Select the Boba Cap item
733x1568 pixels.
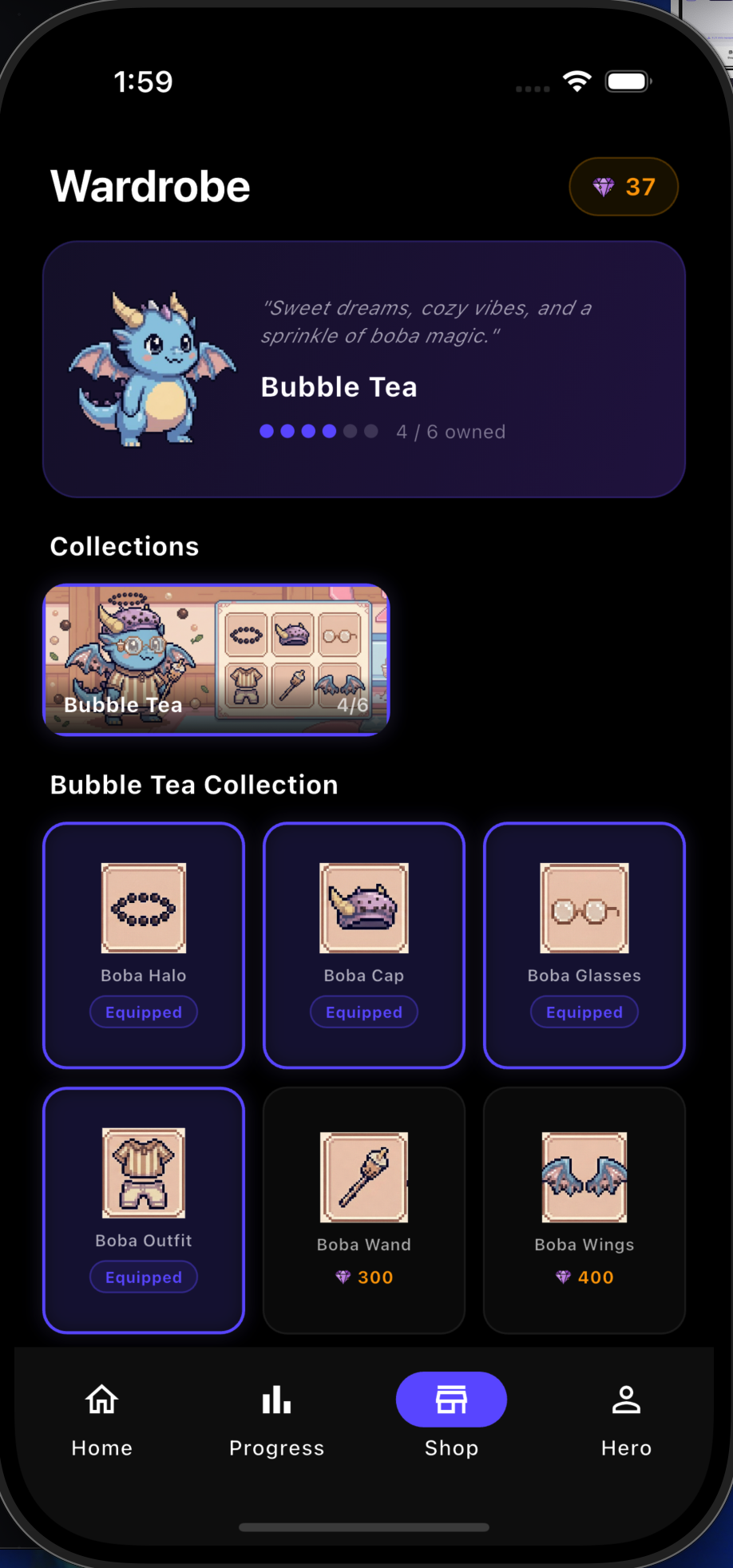pyautogui.click(x=364, y=944)
